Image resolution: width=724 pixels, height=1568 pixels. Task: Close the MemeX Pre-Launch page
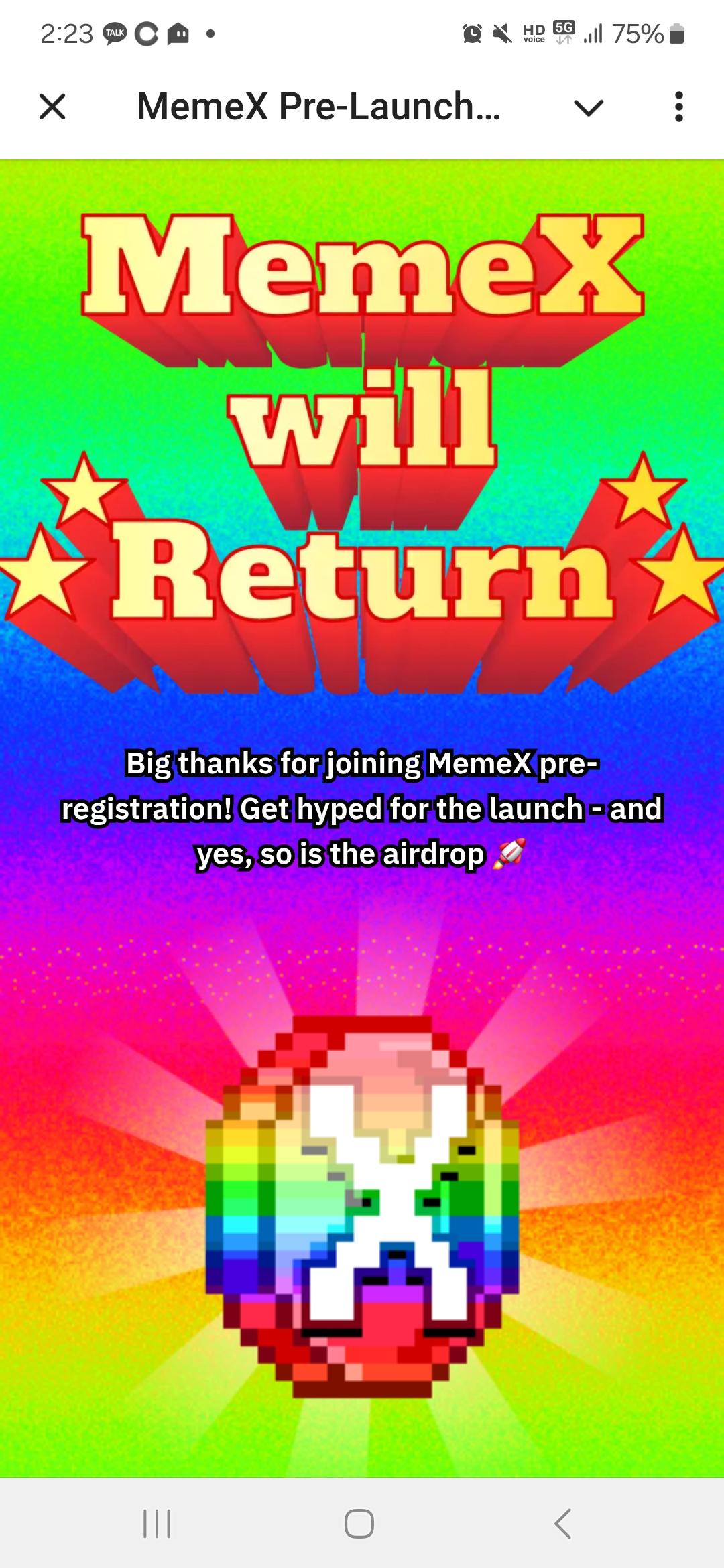52,107
